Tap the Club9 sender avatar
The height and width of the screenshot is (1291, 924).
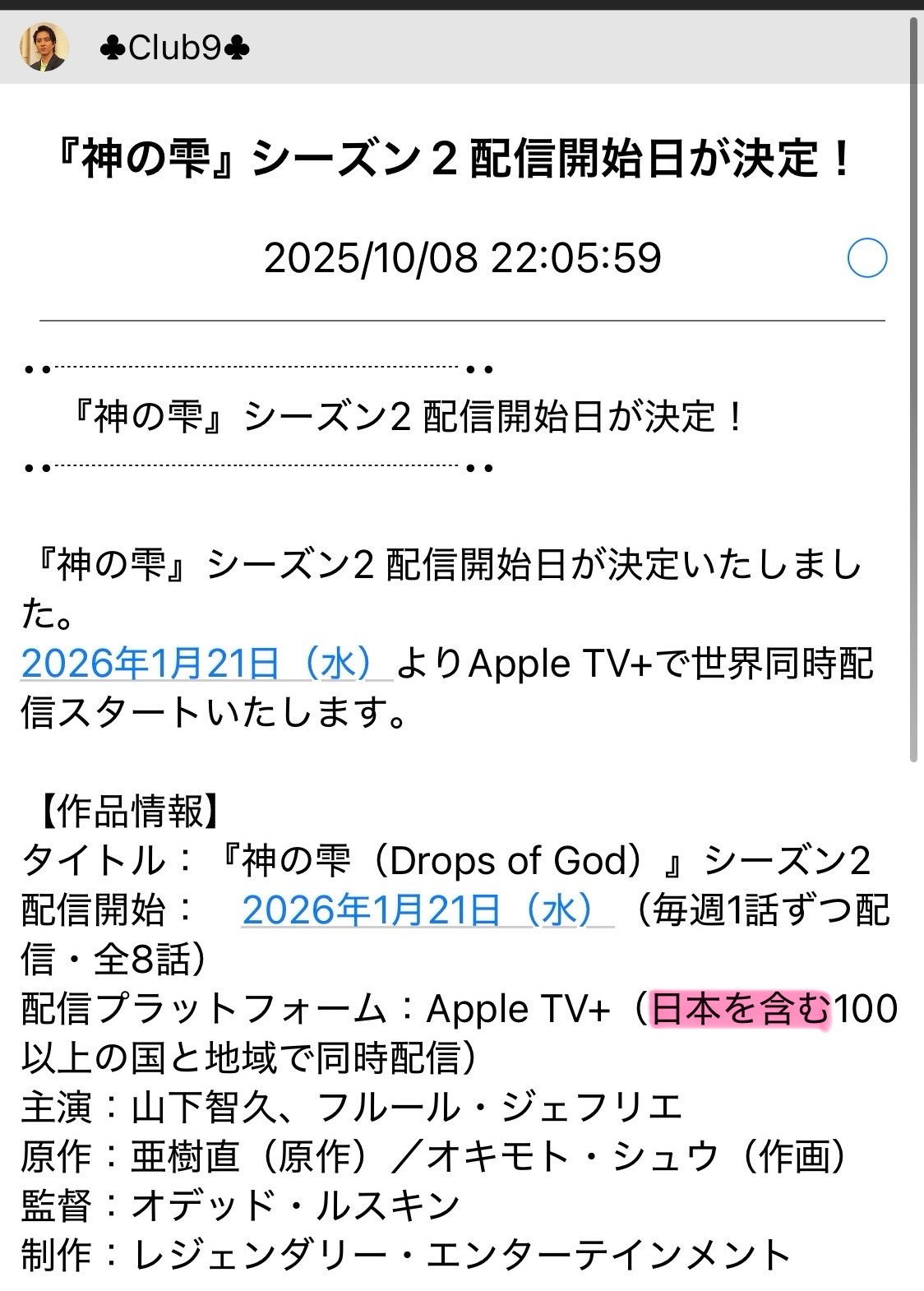pos(44,48)
